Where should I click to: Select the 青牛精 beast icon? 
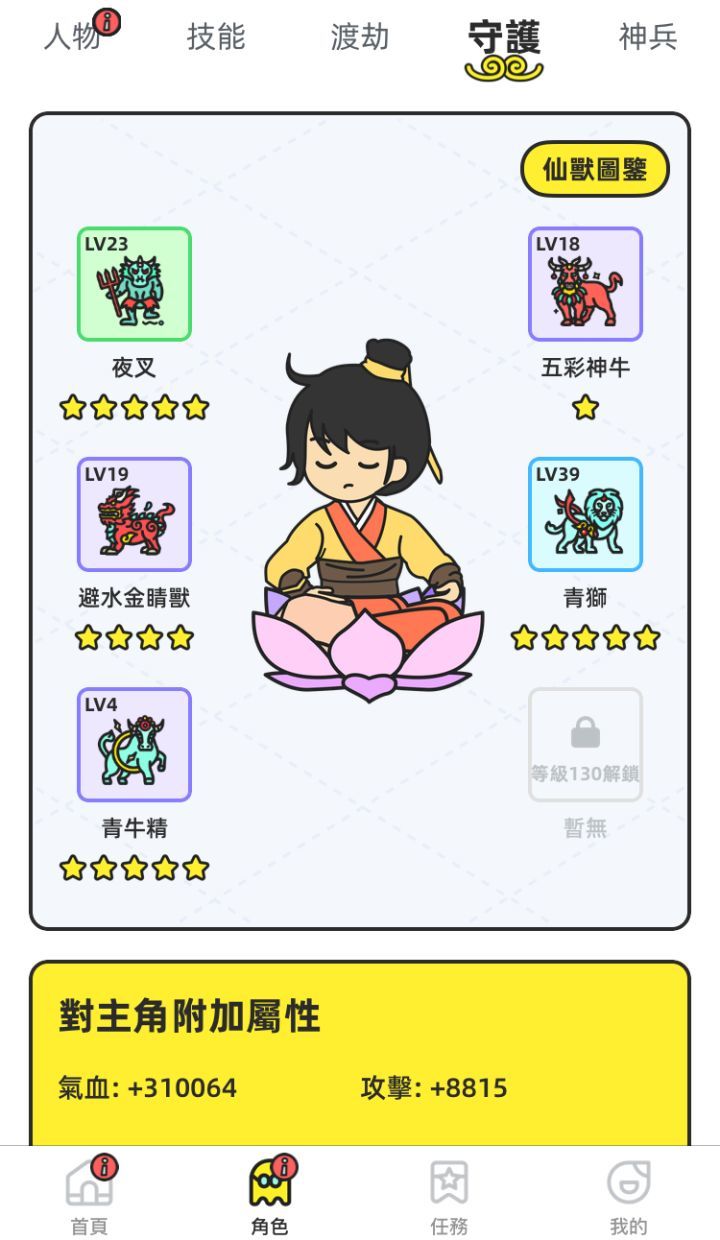coord(133,745)
